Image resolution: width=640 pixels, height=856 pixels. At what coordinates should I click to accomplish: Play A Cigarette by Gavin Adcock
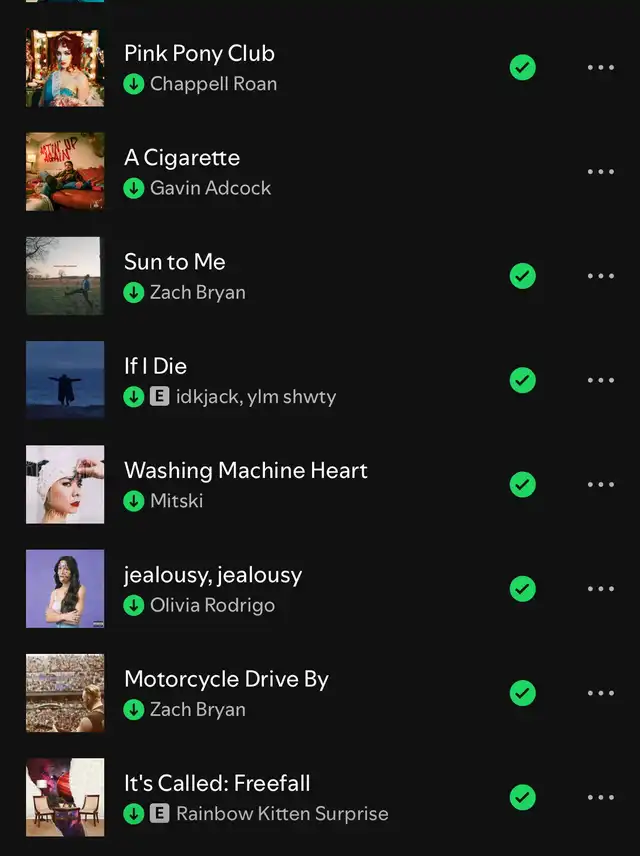182,158
